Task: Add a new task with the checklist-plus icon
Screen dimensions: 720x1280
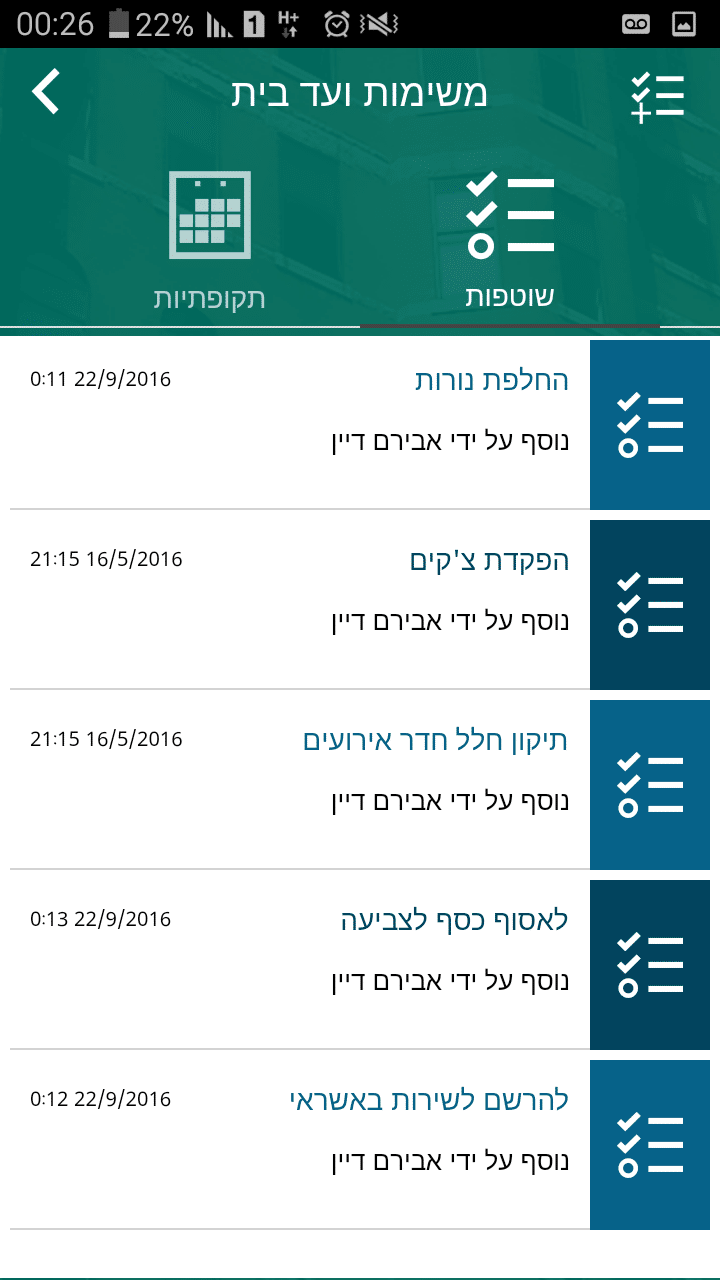Action: coord(657,97)
